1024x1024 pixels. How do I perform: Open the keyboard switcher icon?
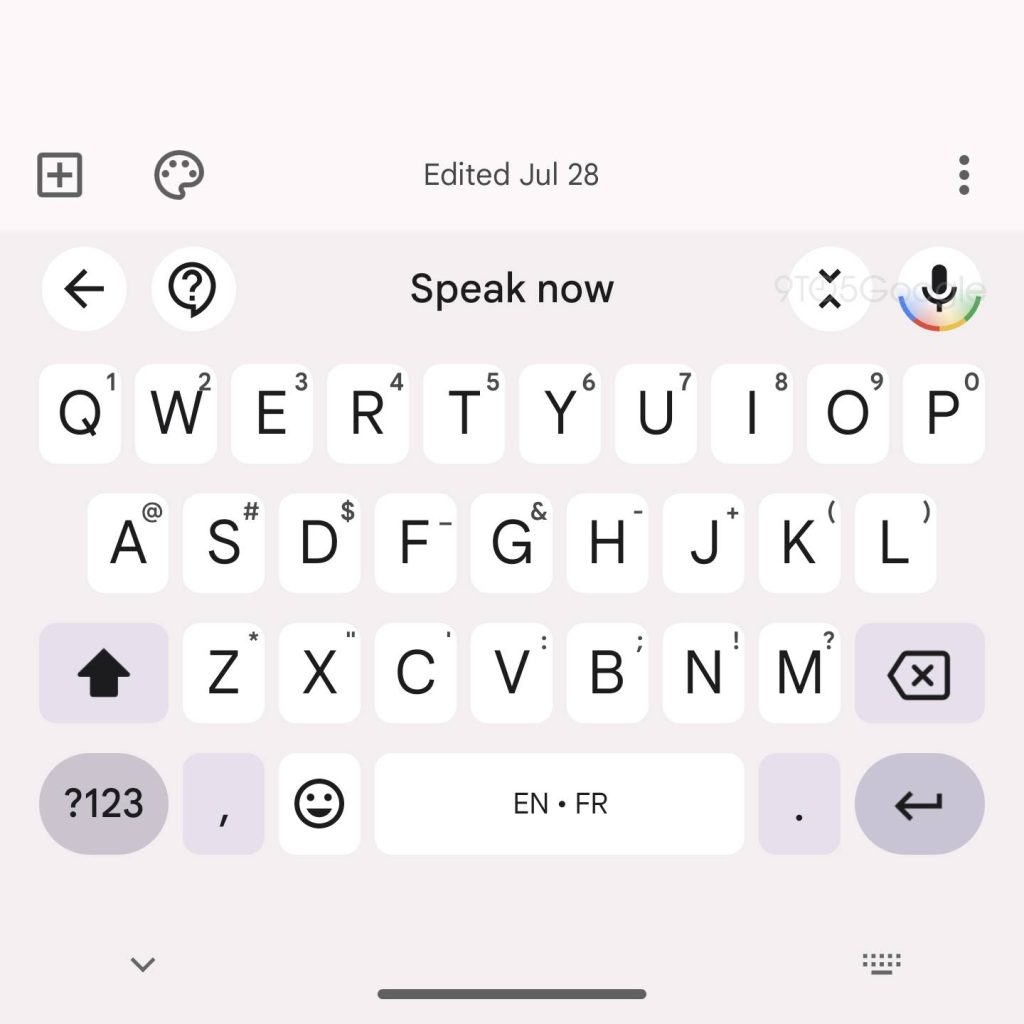point(882,964)
